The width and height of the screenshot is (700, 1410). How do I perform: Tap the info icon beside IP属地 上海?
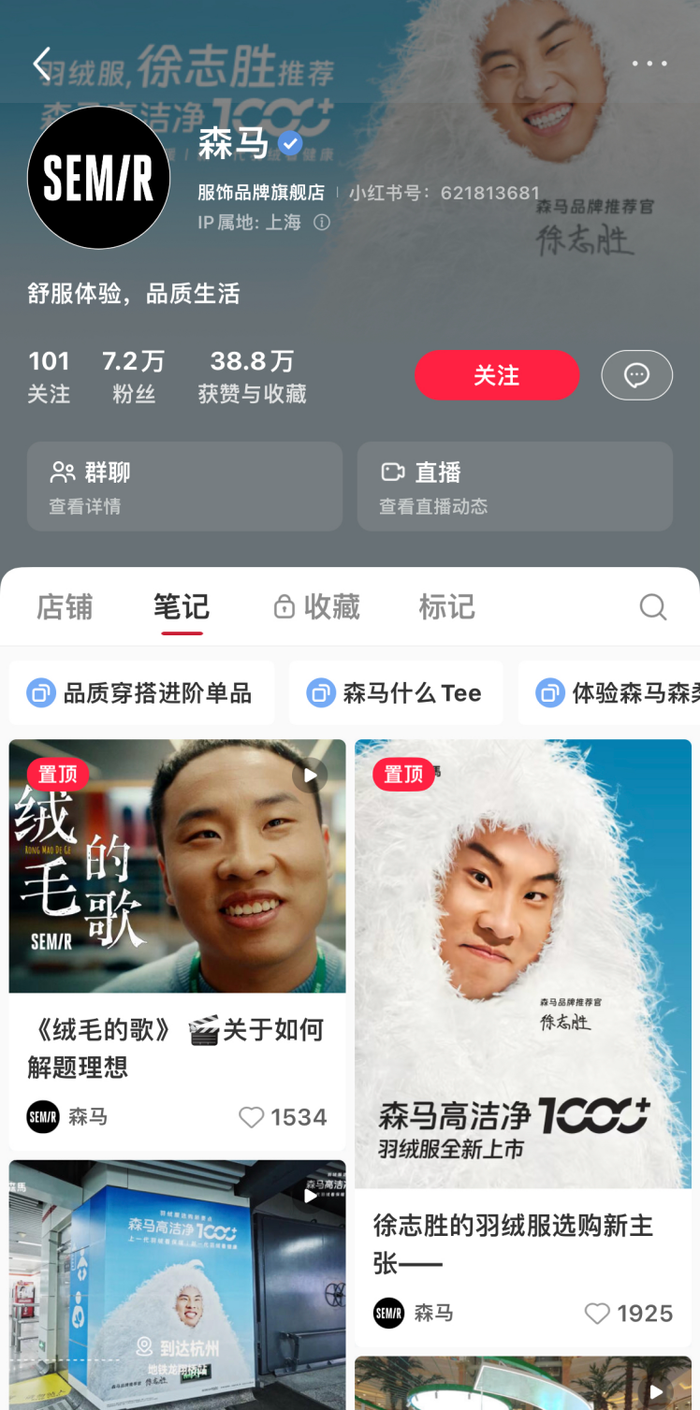[x=322, y=223]
